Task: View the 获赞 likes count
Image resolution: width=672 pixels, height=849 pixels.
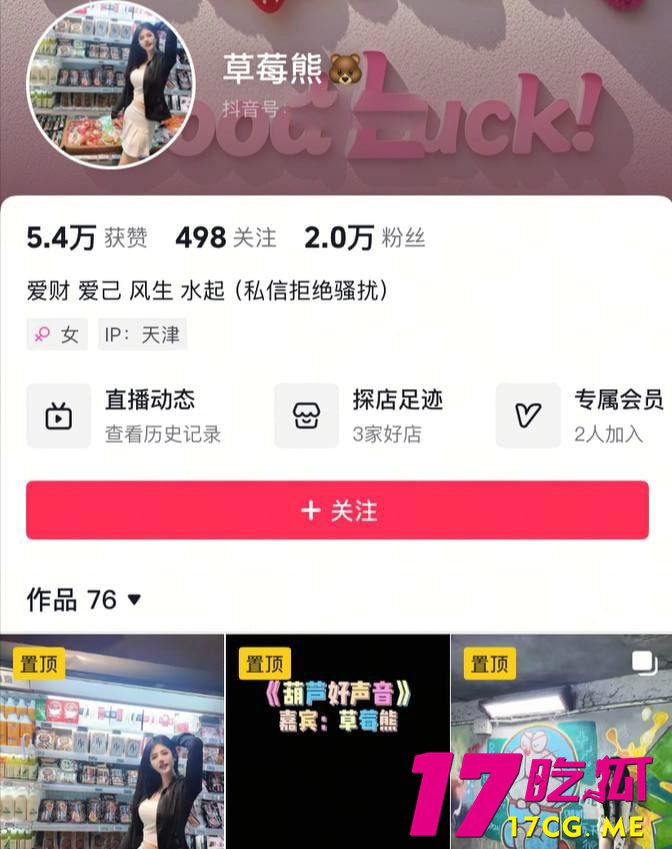Action: (x=86, y=237)
